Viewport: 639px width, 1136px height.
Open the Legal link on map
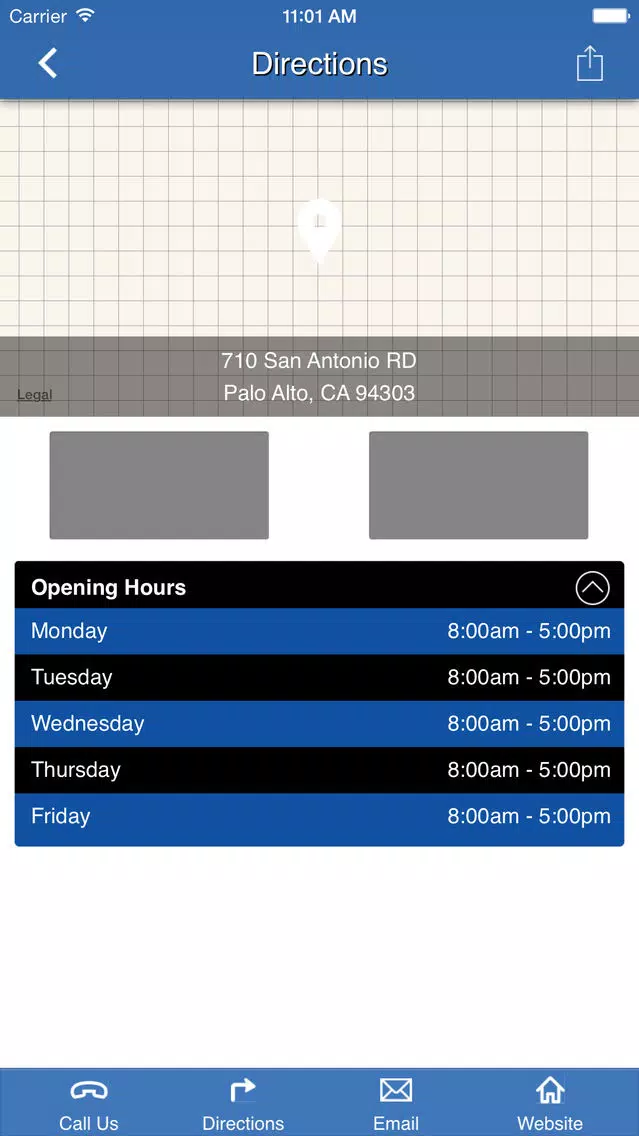[35, 395]
